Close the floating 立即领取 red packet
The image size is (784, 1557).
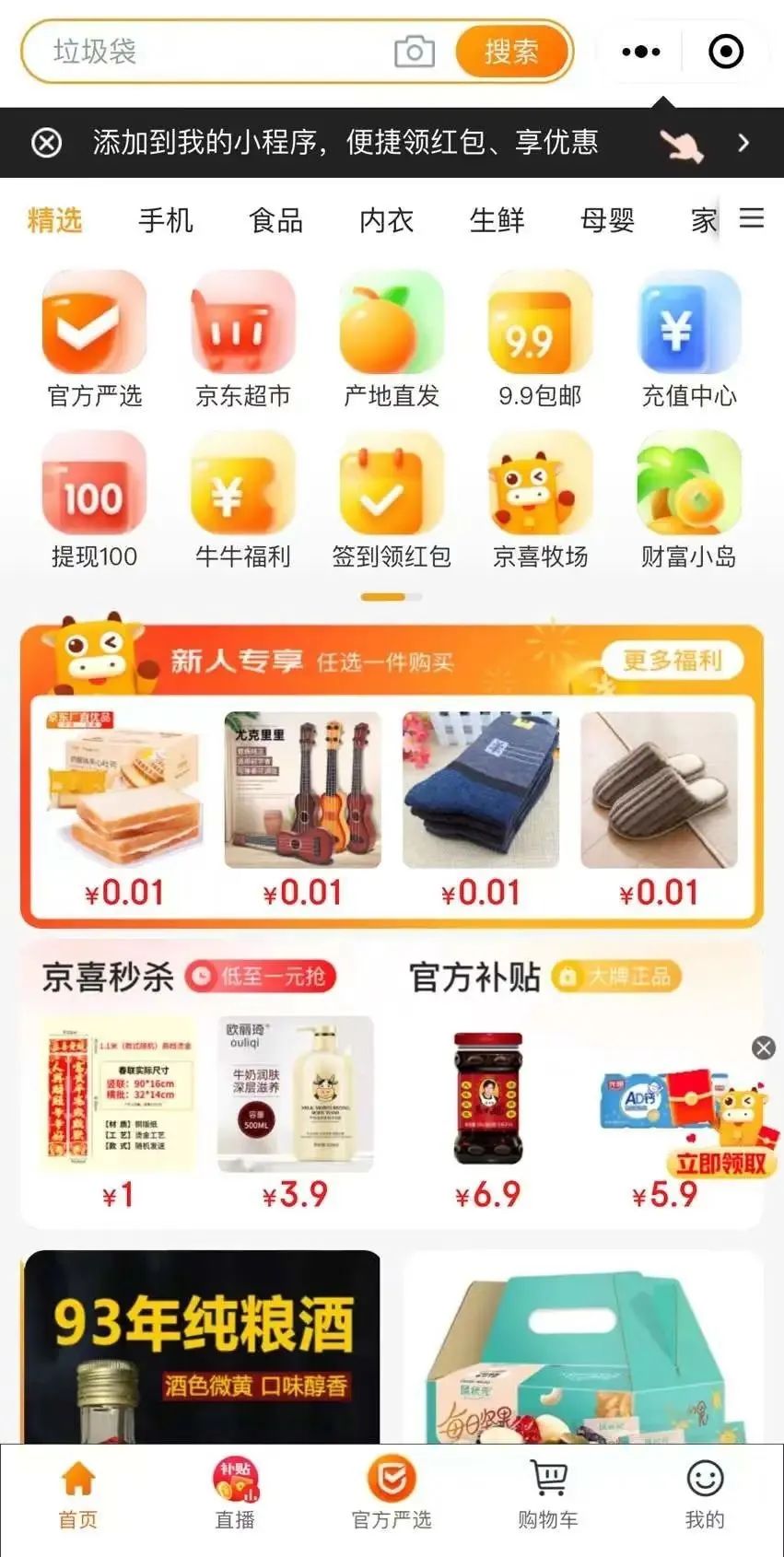click(x=764, y=1048)
